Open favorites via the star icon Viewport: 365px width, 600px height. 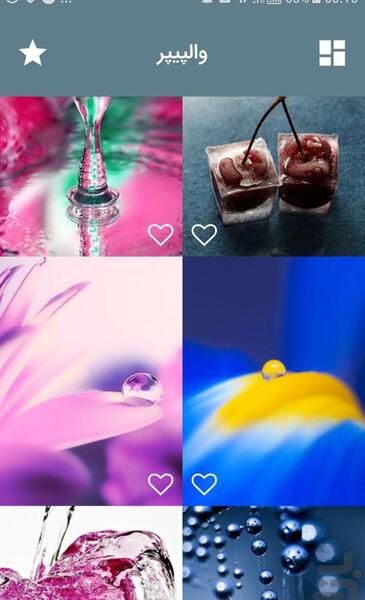33,53
